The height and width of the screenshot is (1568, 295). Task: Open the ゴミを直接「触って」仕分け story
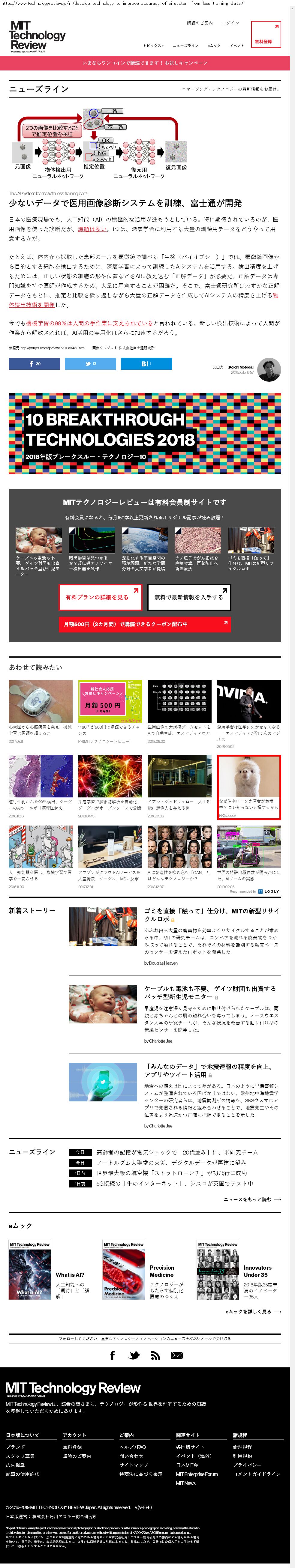(211, 915)
